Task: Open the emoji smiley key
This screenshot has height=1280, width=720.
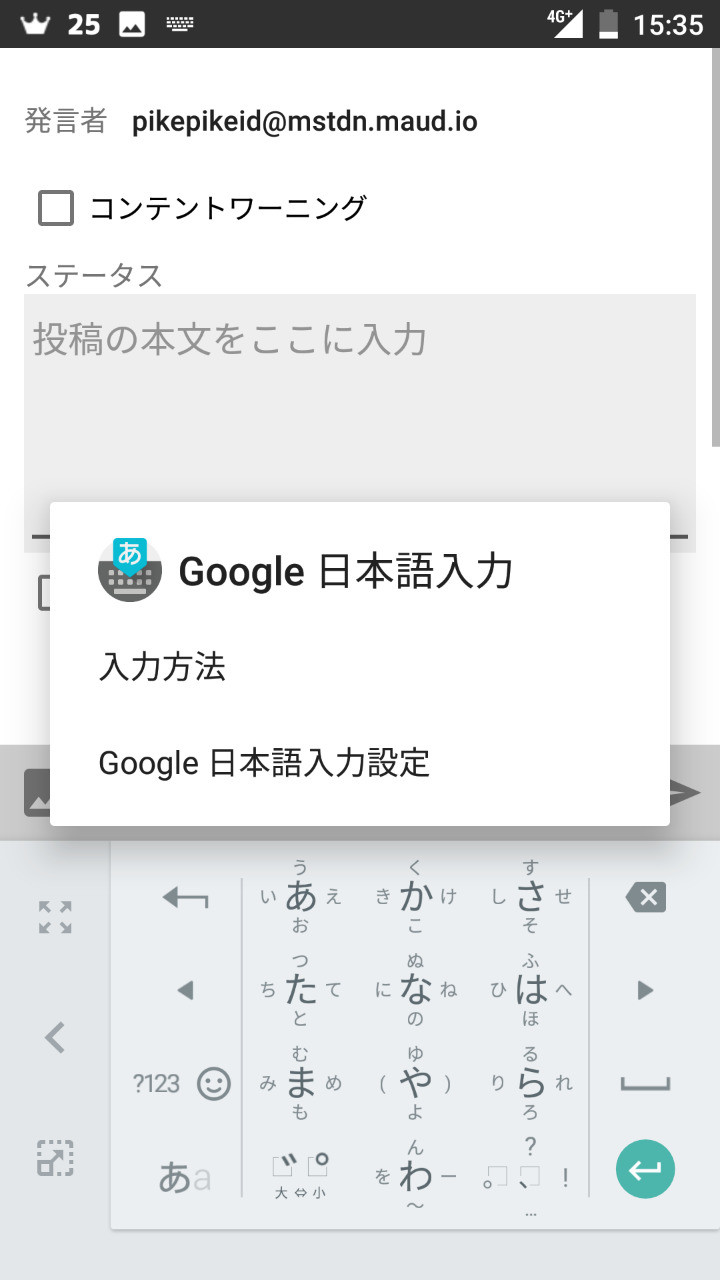Action: tap(214, 1083)
